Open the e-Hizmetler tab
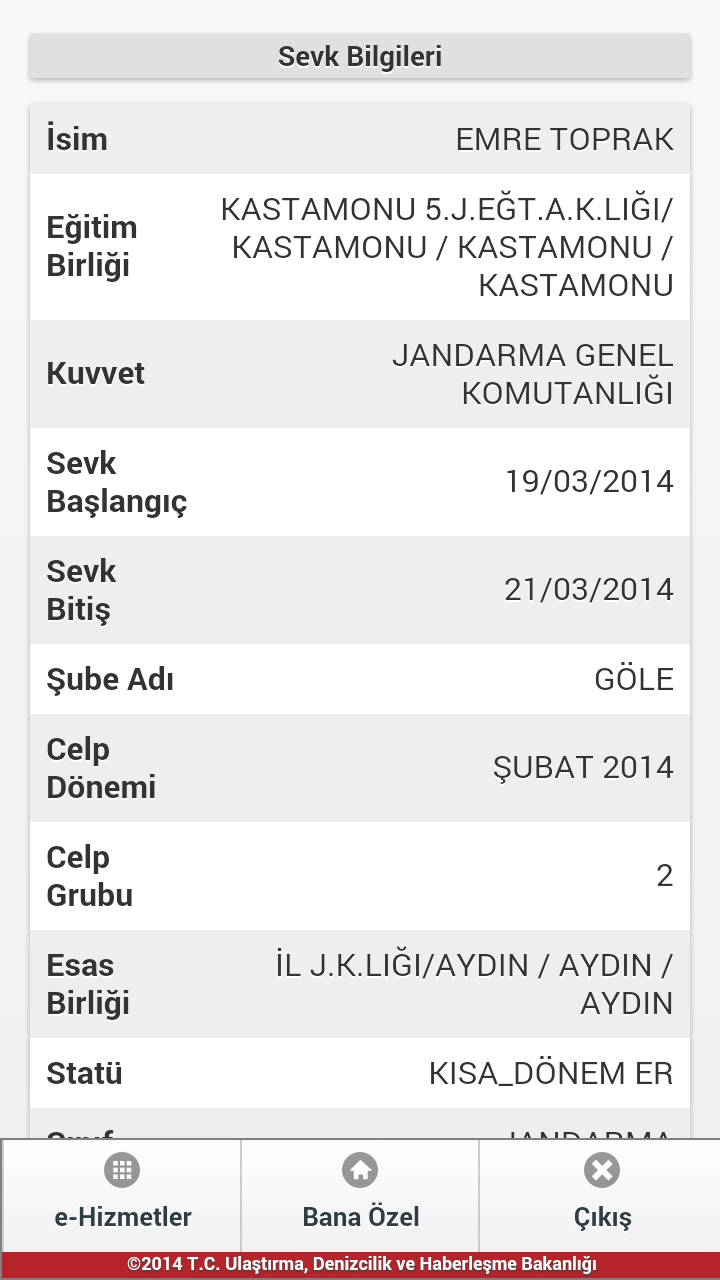Screen dimensions: 720x1280 click(x=121, y=1195)
